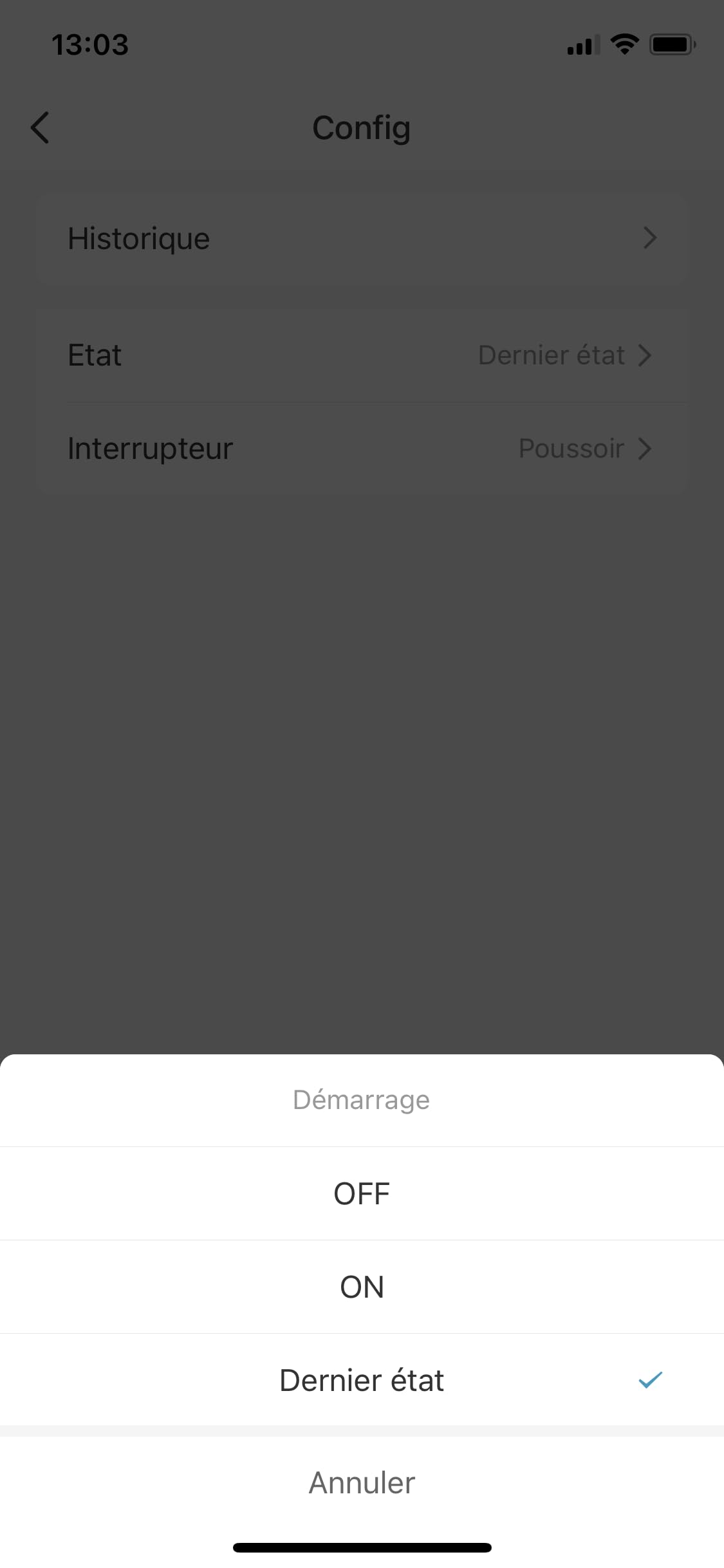Choose the ON startup option
Screen dimensions: 724x1568
pos(362,1287)
